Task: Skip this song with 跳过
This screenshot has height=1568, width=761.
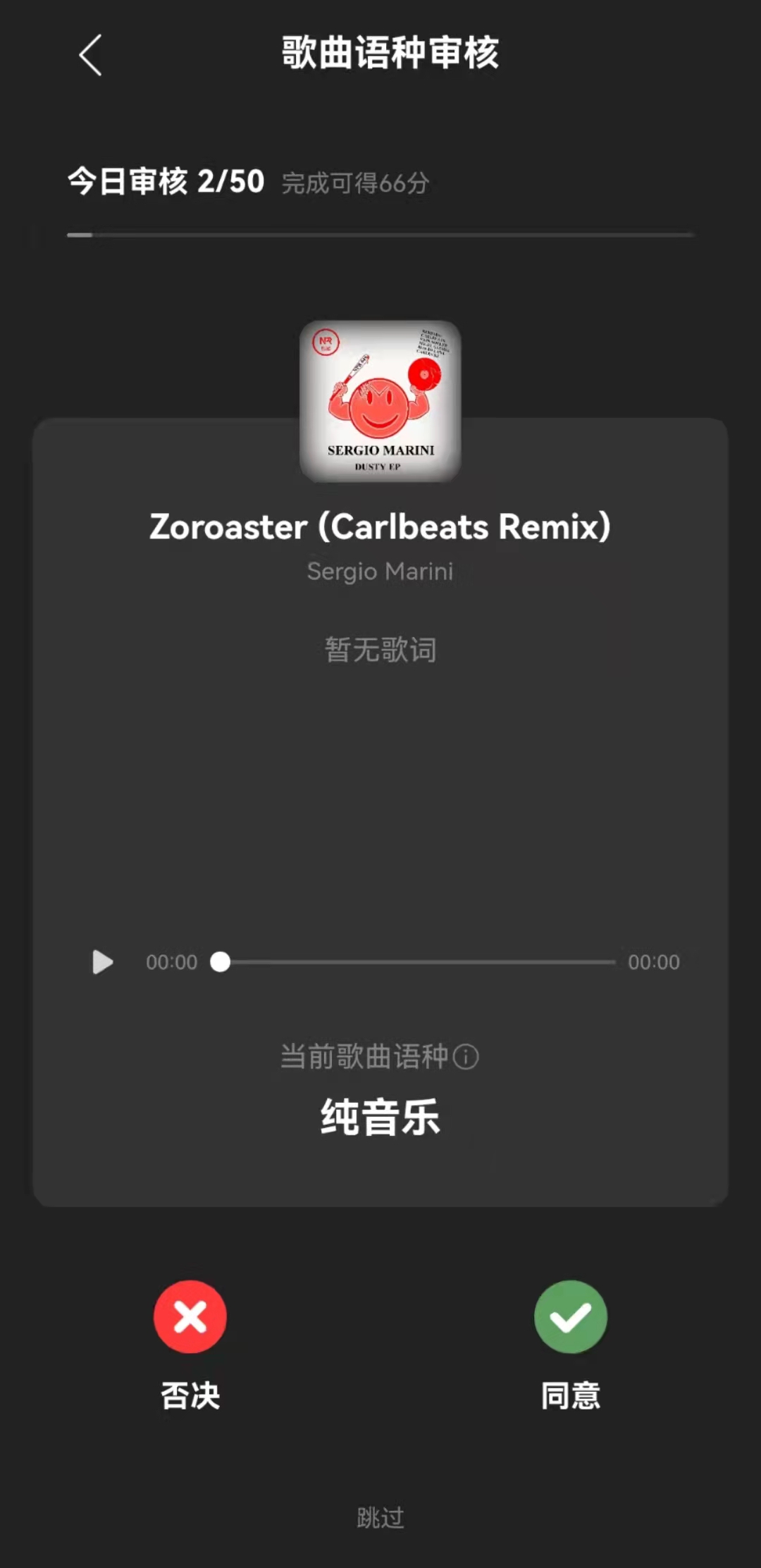Action: click(380, 1517)
